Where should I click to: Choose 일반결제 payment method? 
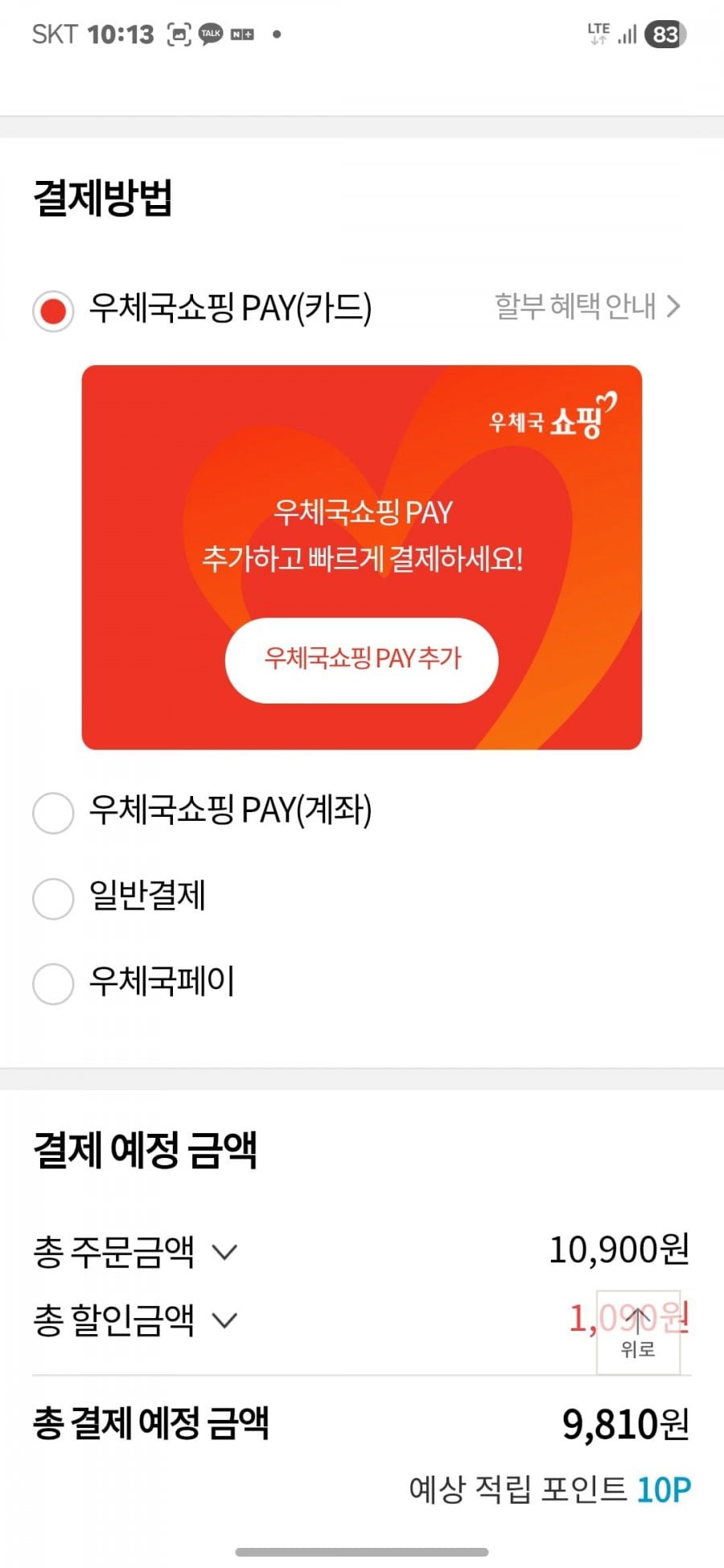[x=53, y=897]
